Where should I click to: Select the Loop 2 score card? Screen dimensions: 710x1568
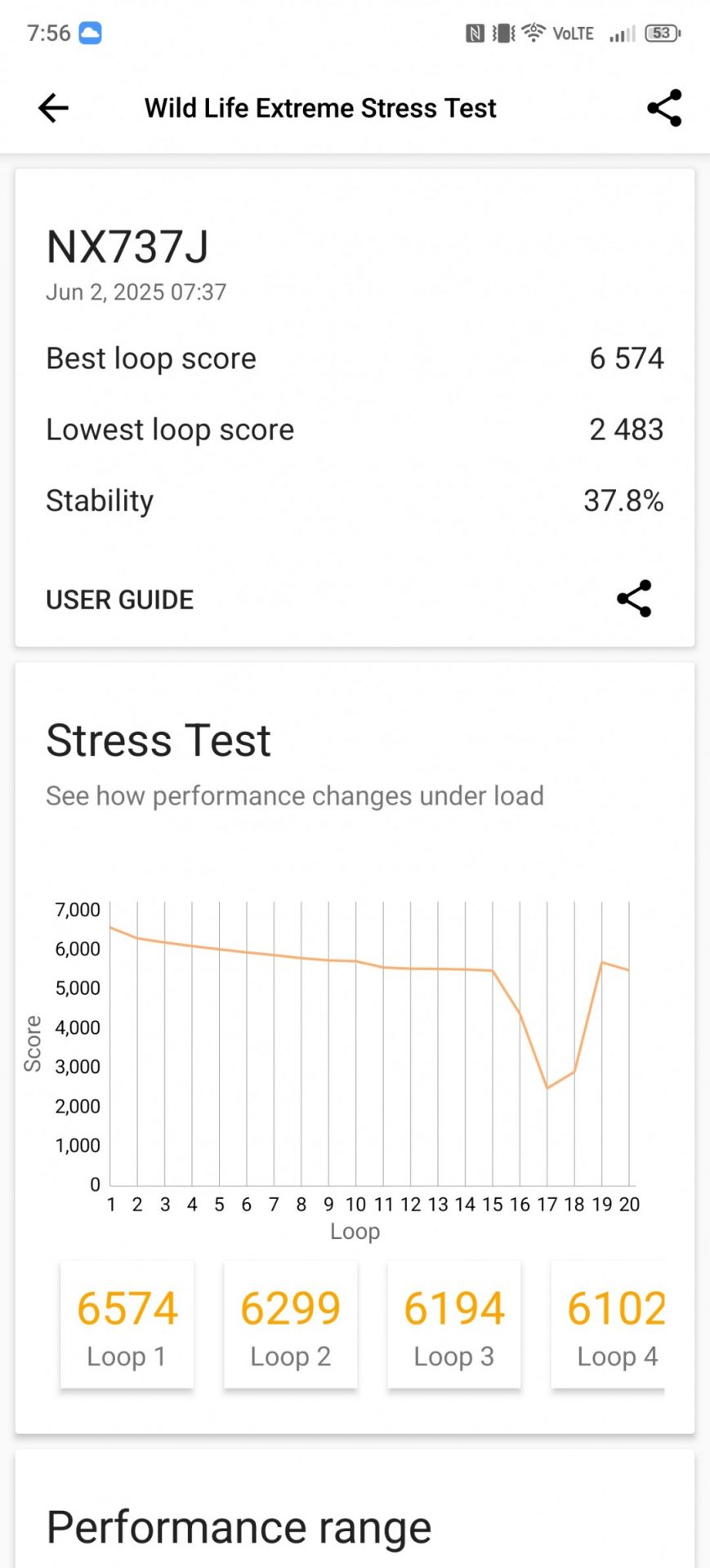click(290, 1325)
